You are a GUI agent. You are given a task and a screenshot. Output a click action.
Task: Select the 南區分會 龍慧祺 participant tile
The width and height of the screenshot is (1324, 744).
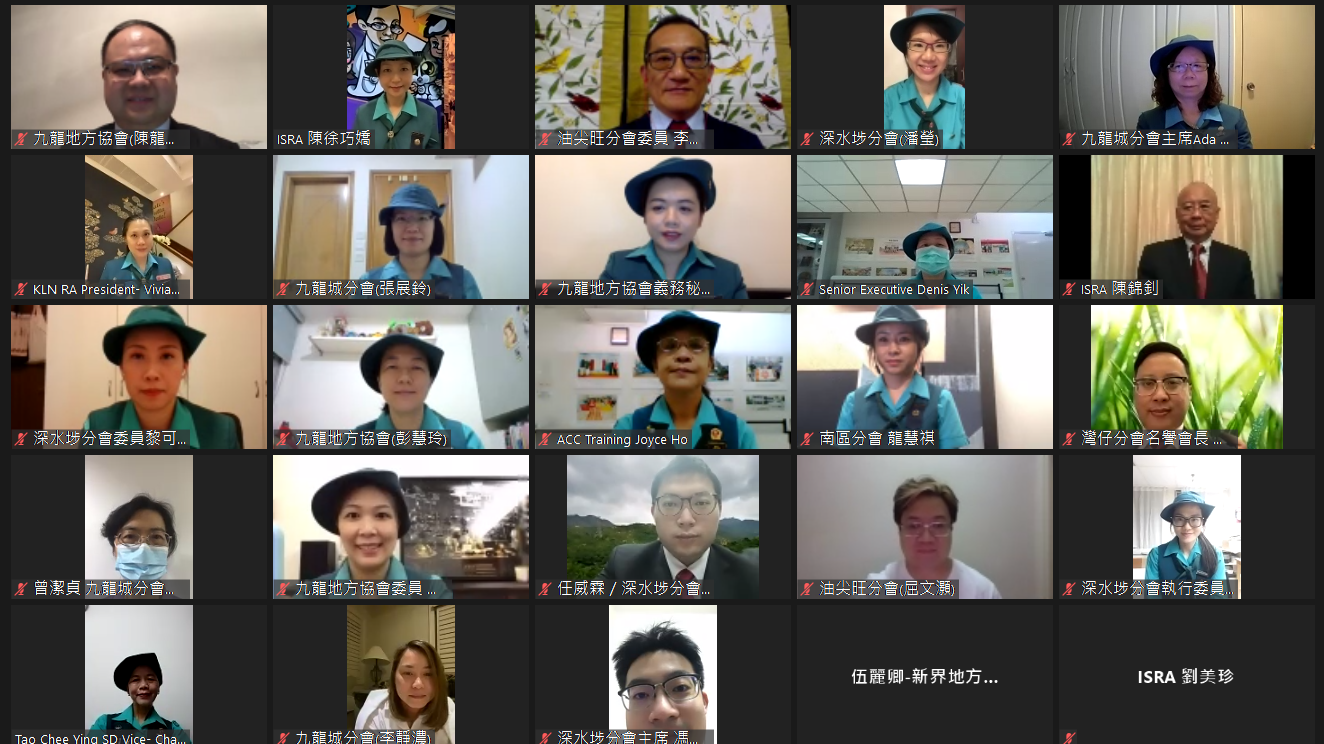(x=924, y=377)
